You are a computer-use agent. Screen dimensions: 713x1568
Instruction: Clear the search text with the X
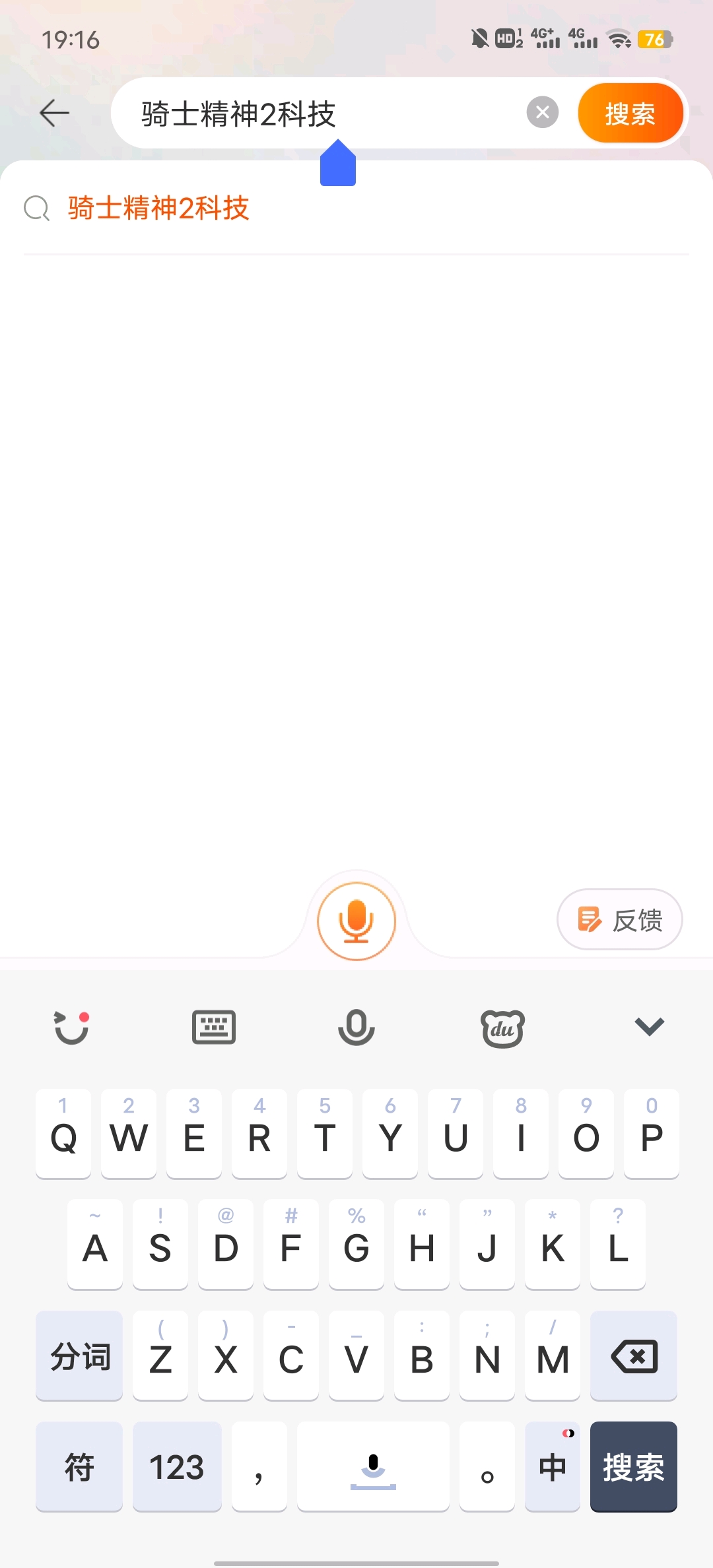pos(543,112)
